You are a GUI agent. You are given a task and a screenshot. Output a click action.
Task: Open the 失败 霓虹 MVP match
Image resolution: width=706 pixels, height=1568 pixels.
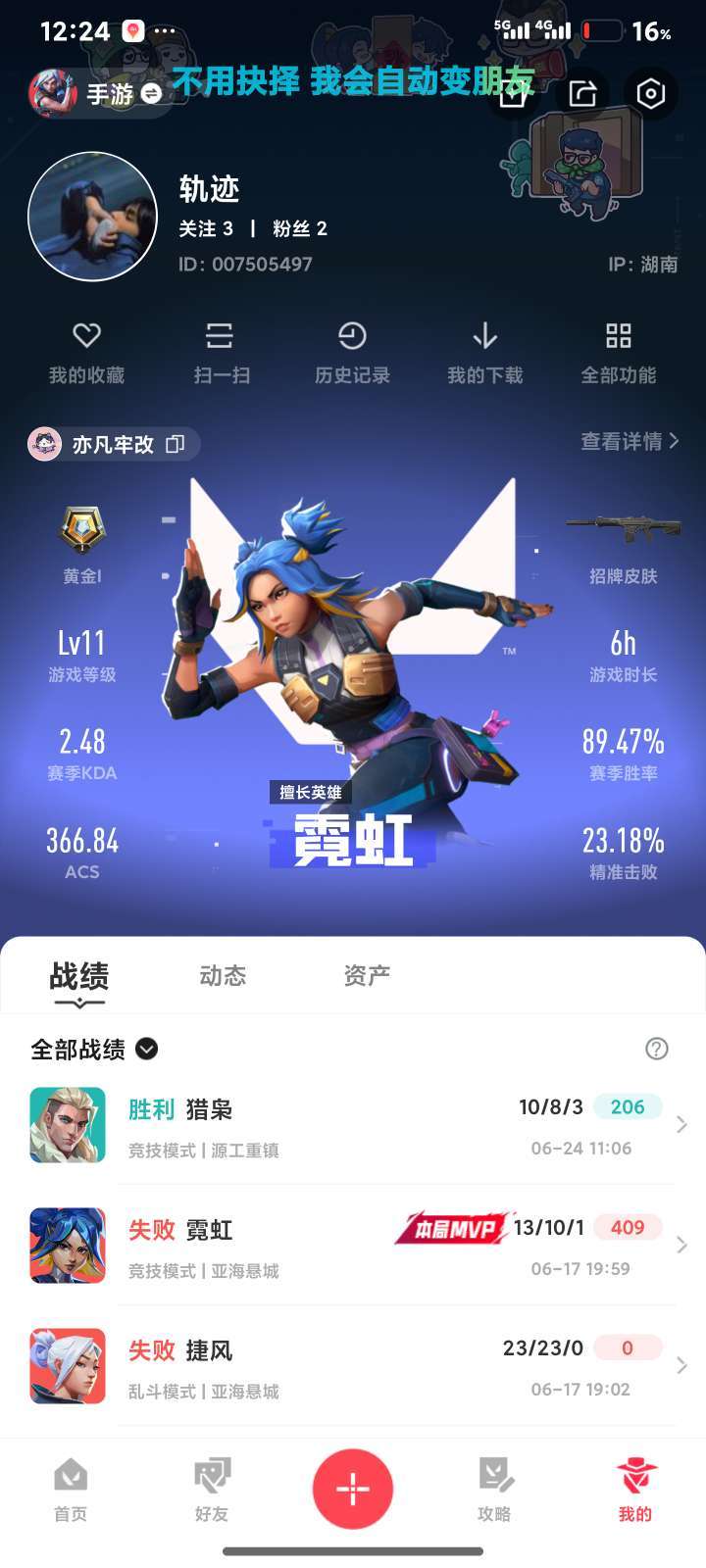(x=353, y=1246)
